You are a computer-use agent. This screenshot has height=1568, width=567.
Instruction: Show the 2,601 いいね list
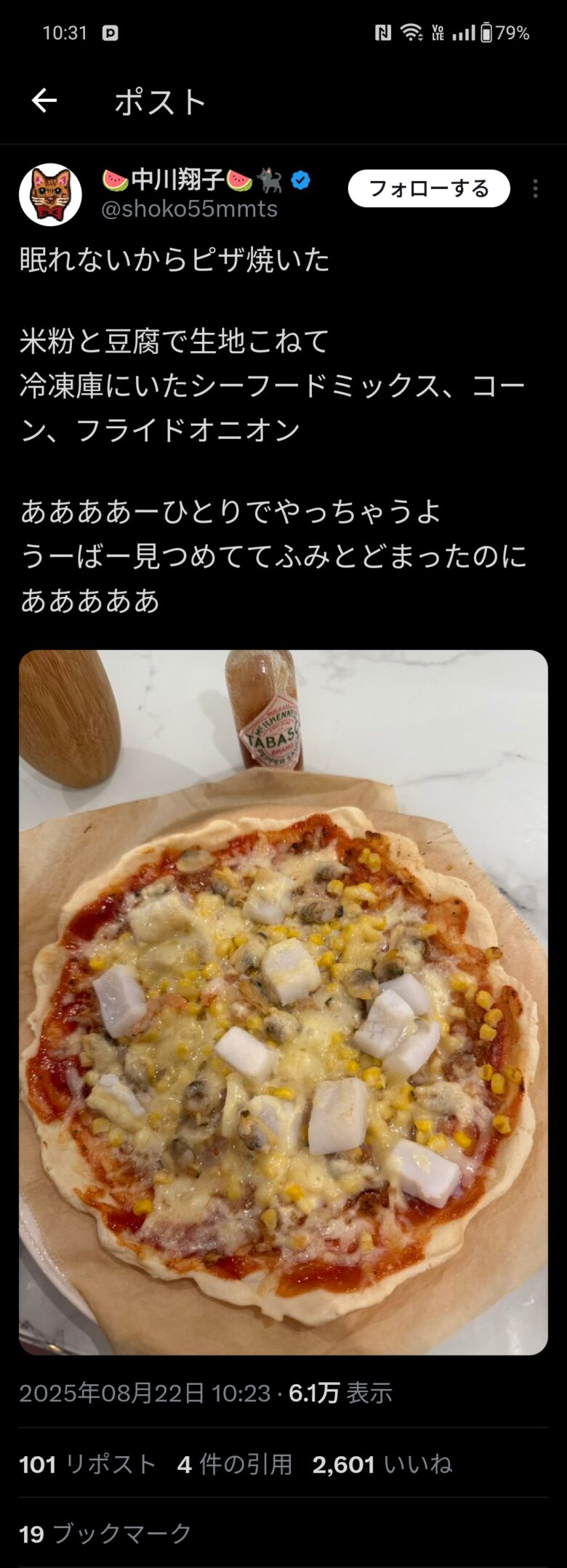[x=382, y=1464]
